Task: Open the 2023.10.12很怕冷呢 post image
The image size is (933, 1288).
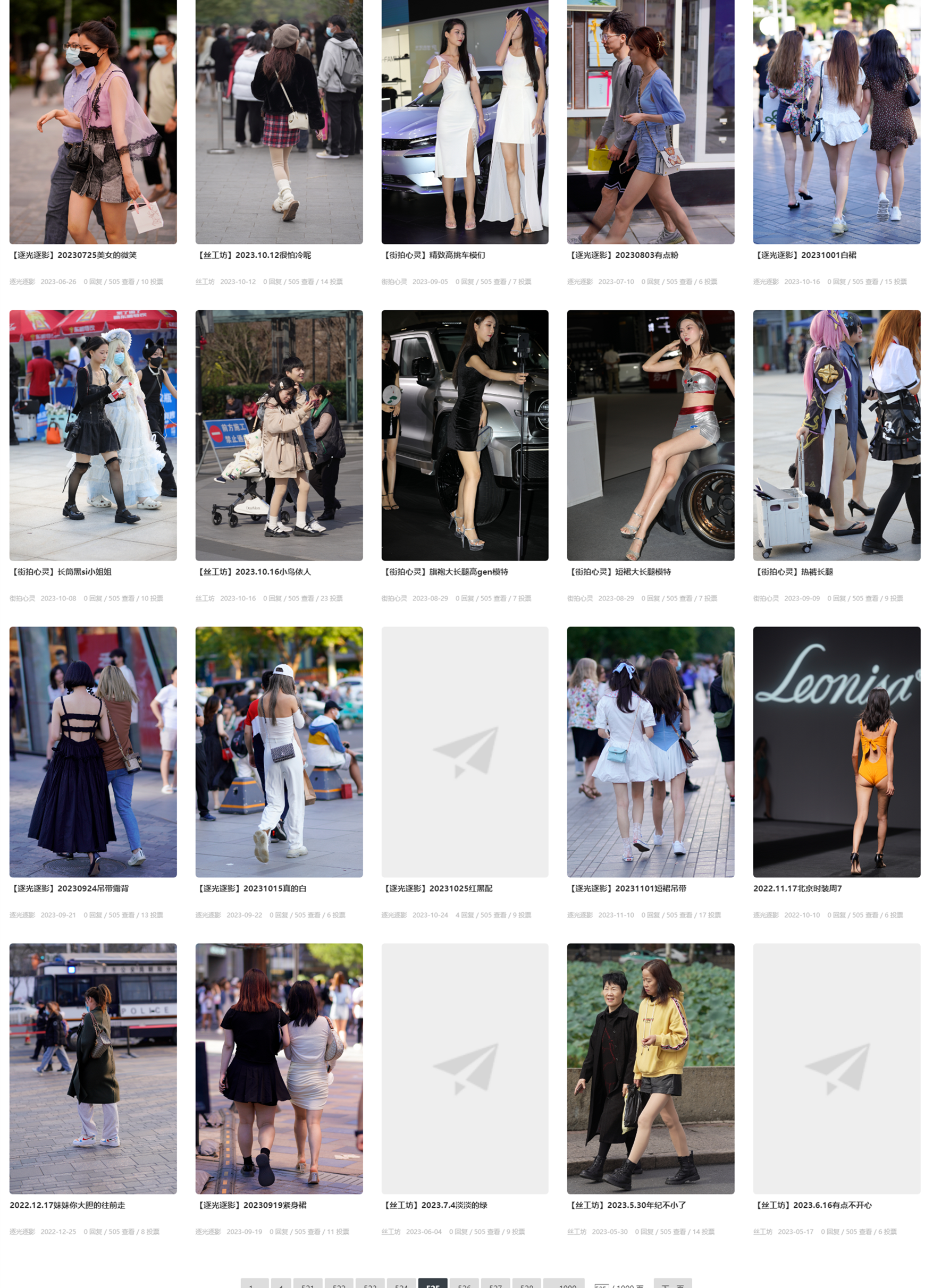Action: point(279,122)
